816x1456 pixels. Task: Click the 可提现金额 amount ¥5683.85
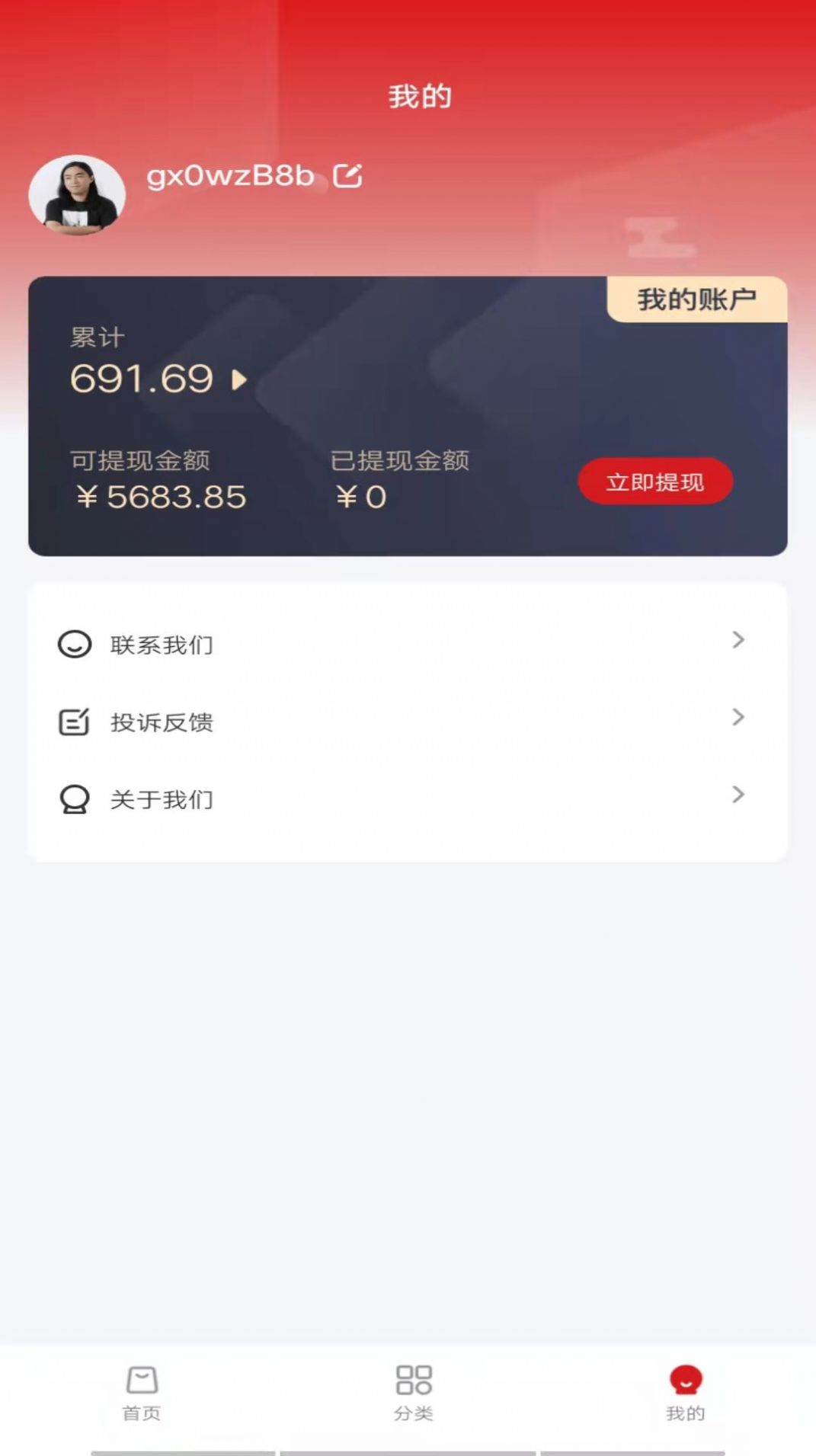[162, 497]
